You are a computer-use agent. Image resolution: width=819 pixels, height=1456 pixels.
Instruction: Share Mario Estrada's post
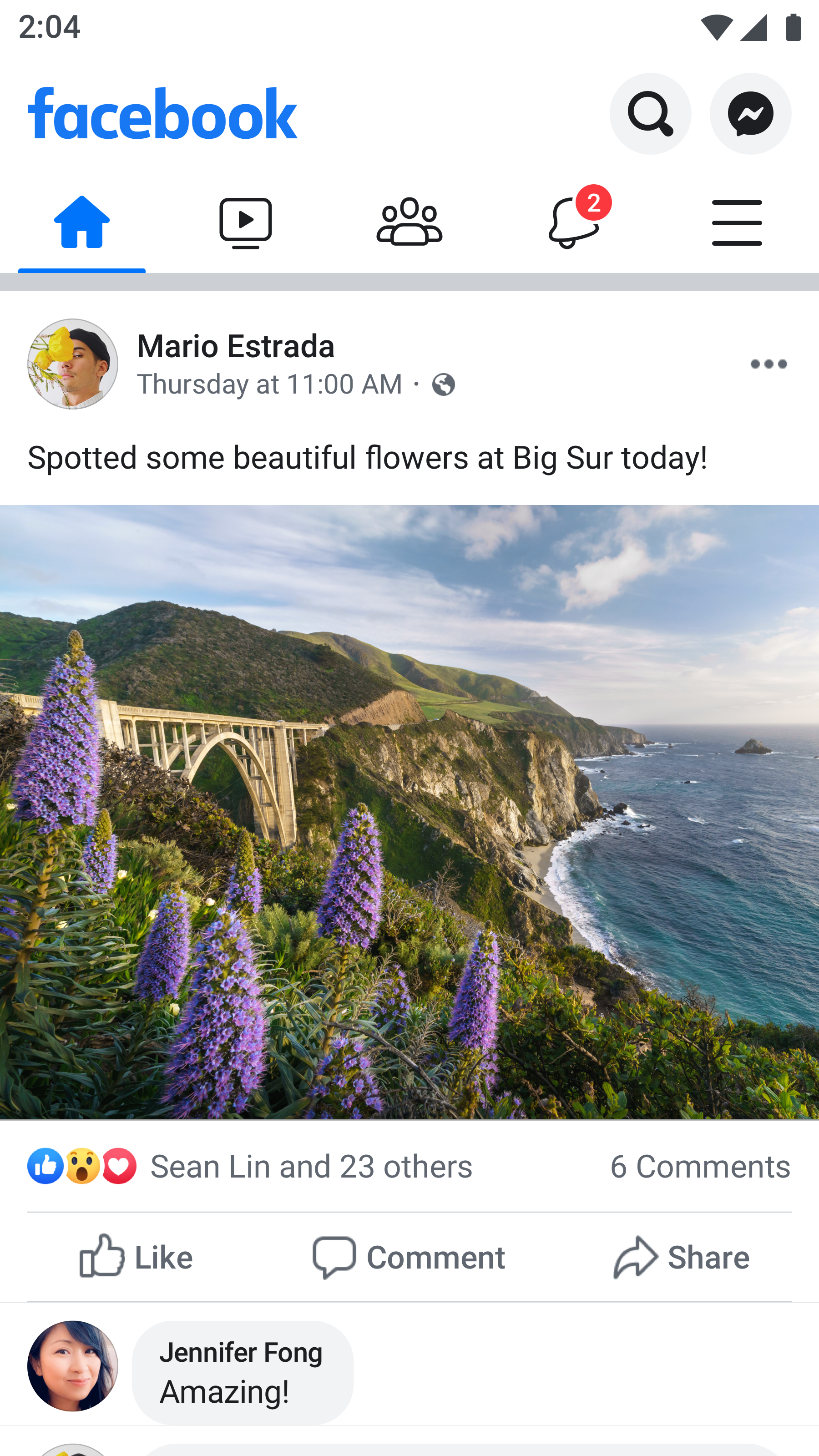[682, 1258]
